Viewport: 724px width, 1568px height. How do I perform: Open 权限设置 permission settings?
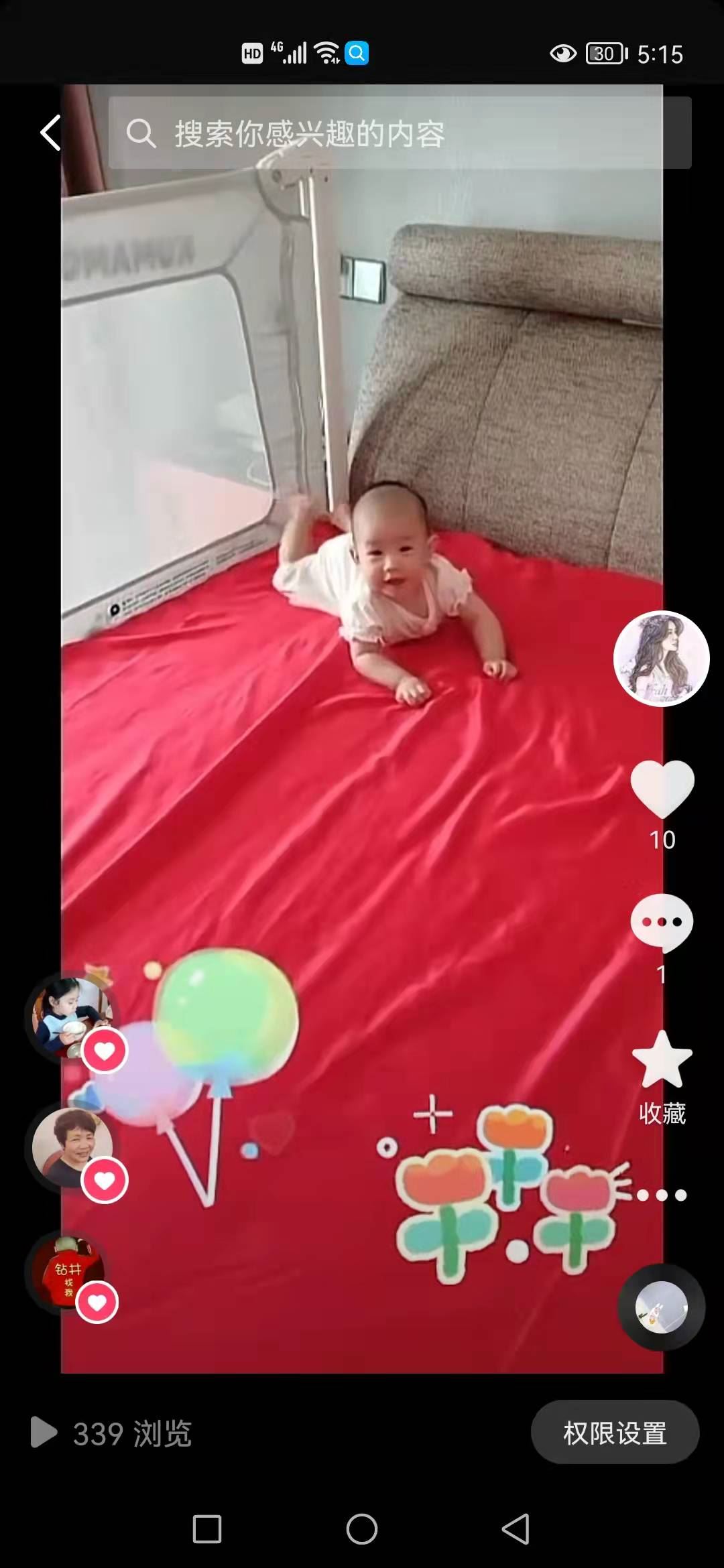615,1433
